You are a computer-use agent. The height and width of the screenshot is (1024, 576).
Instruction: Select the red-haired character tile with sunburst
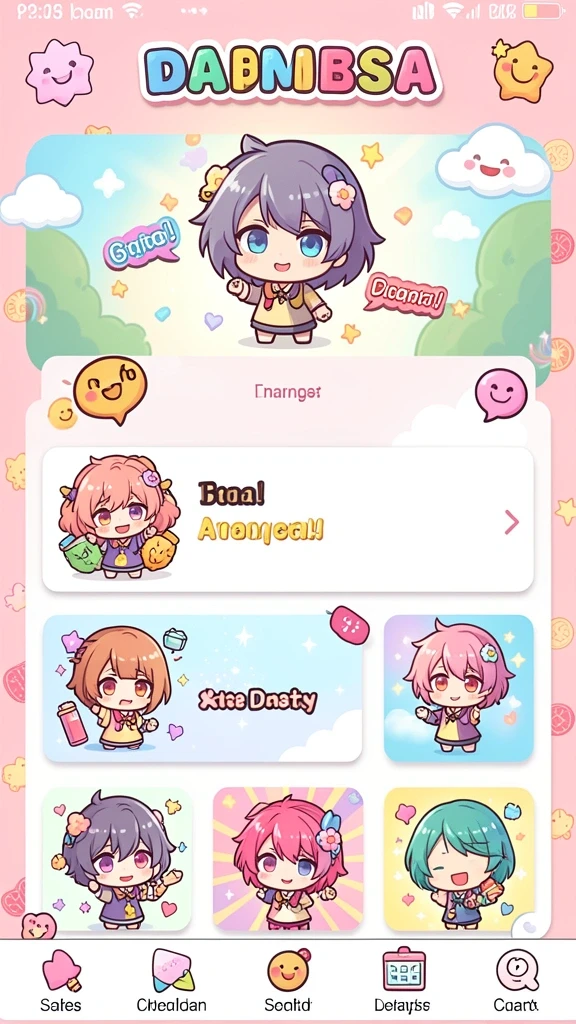pyautogui.click(x=288, y=859)
